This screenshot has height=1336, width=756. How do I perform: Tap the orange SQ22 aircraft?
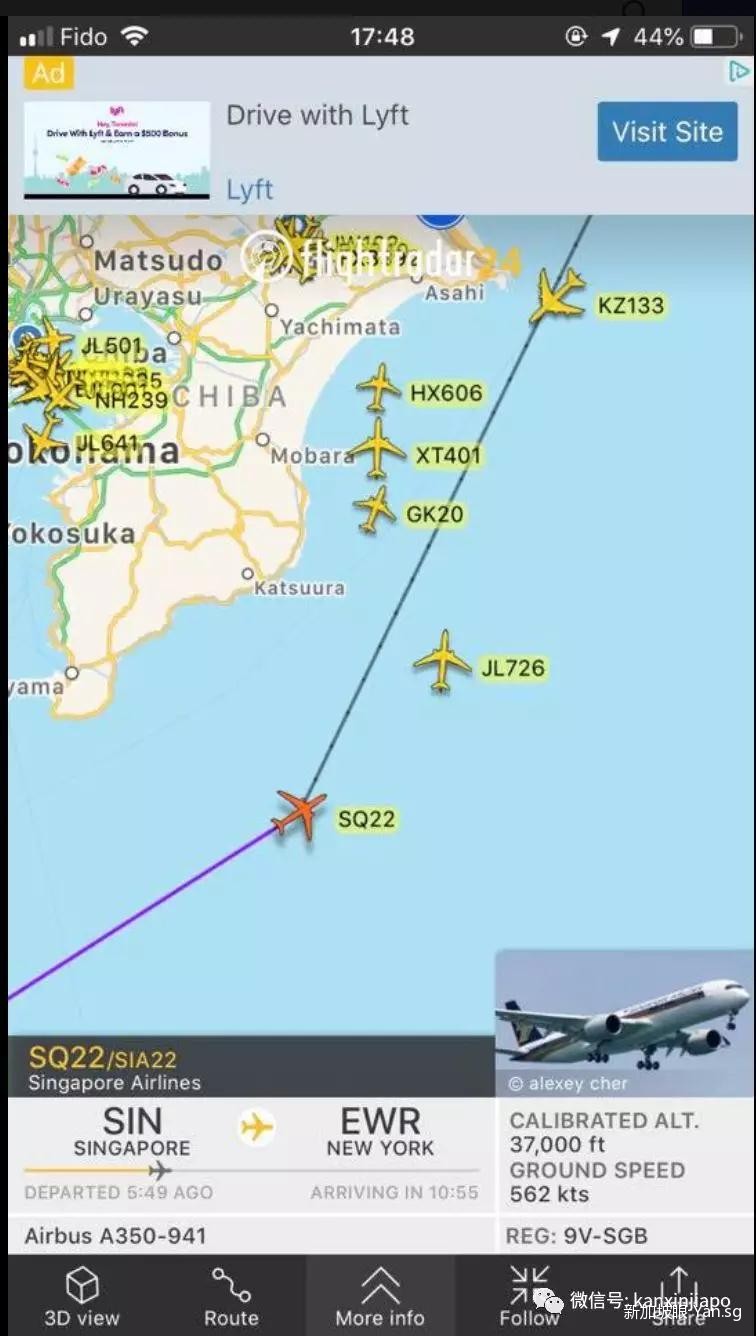coord(300,813)
